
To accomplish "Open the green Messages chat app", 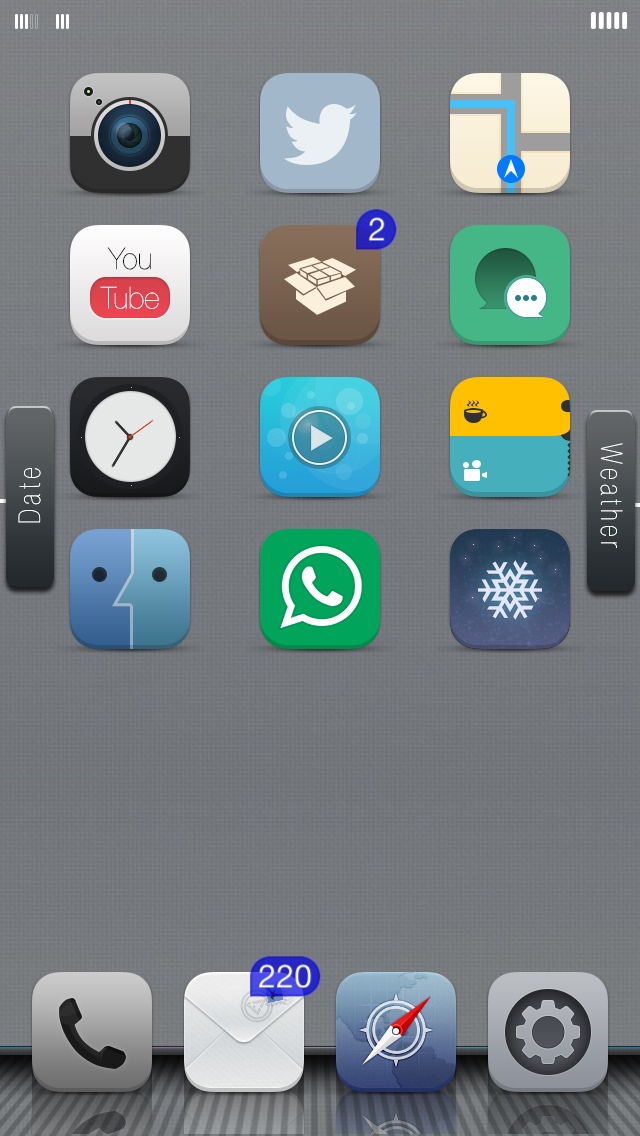I will (510, 284).
